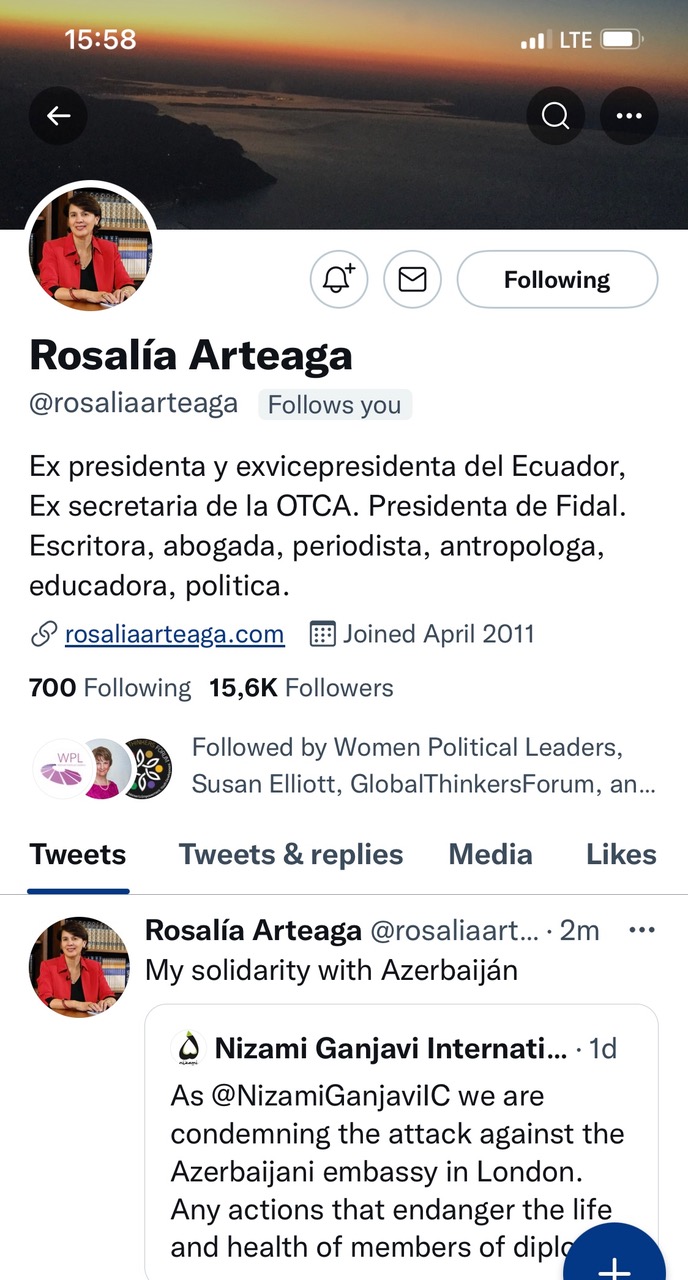The height and width of the screenshot is (1280, 688).
Task: Search this profile's tweets
Action: 555,116
